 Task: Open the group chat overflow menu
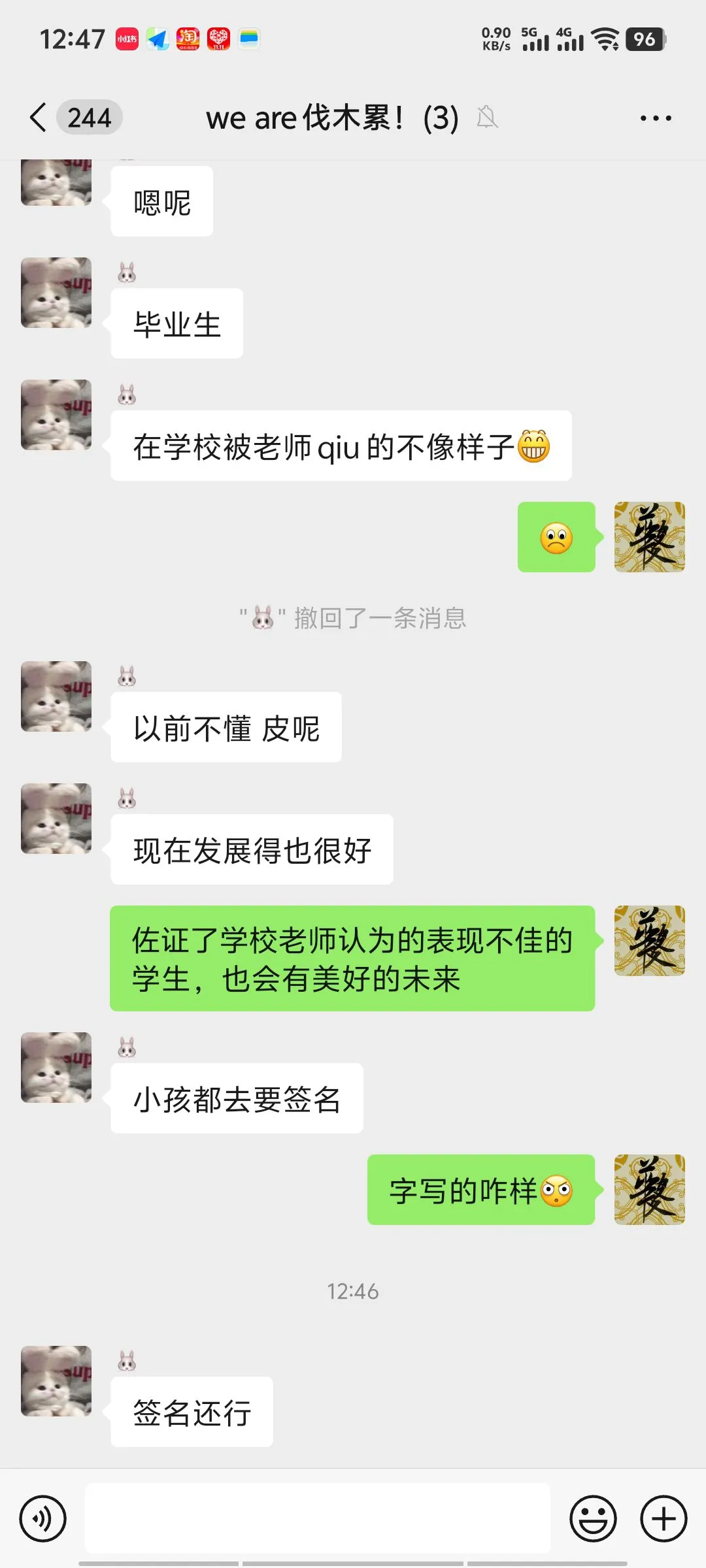click(x=655, y=118)
